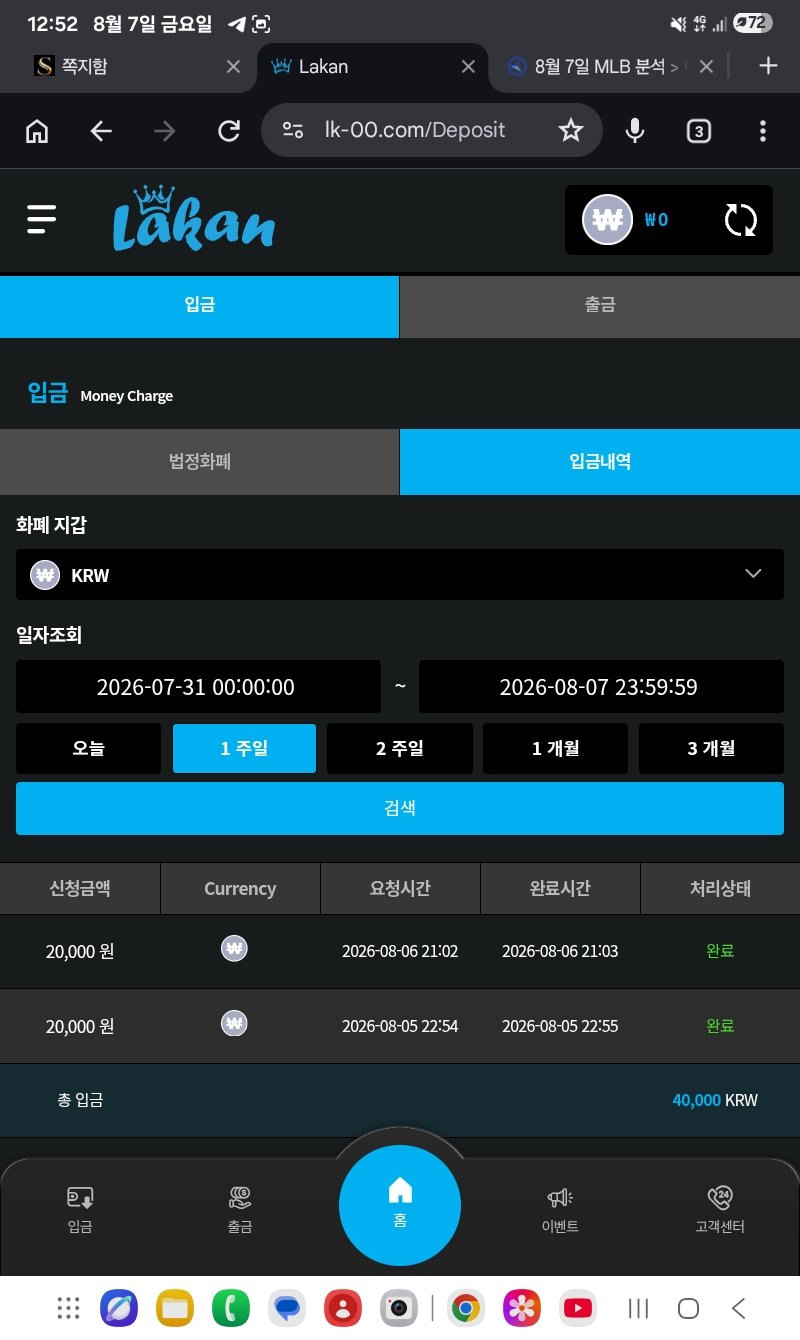Image resolution: width=800 pixels, height=1340 pixels.
Task: Go to 홈 in the bottom bar
Action: [x=400, y=1205]
